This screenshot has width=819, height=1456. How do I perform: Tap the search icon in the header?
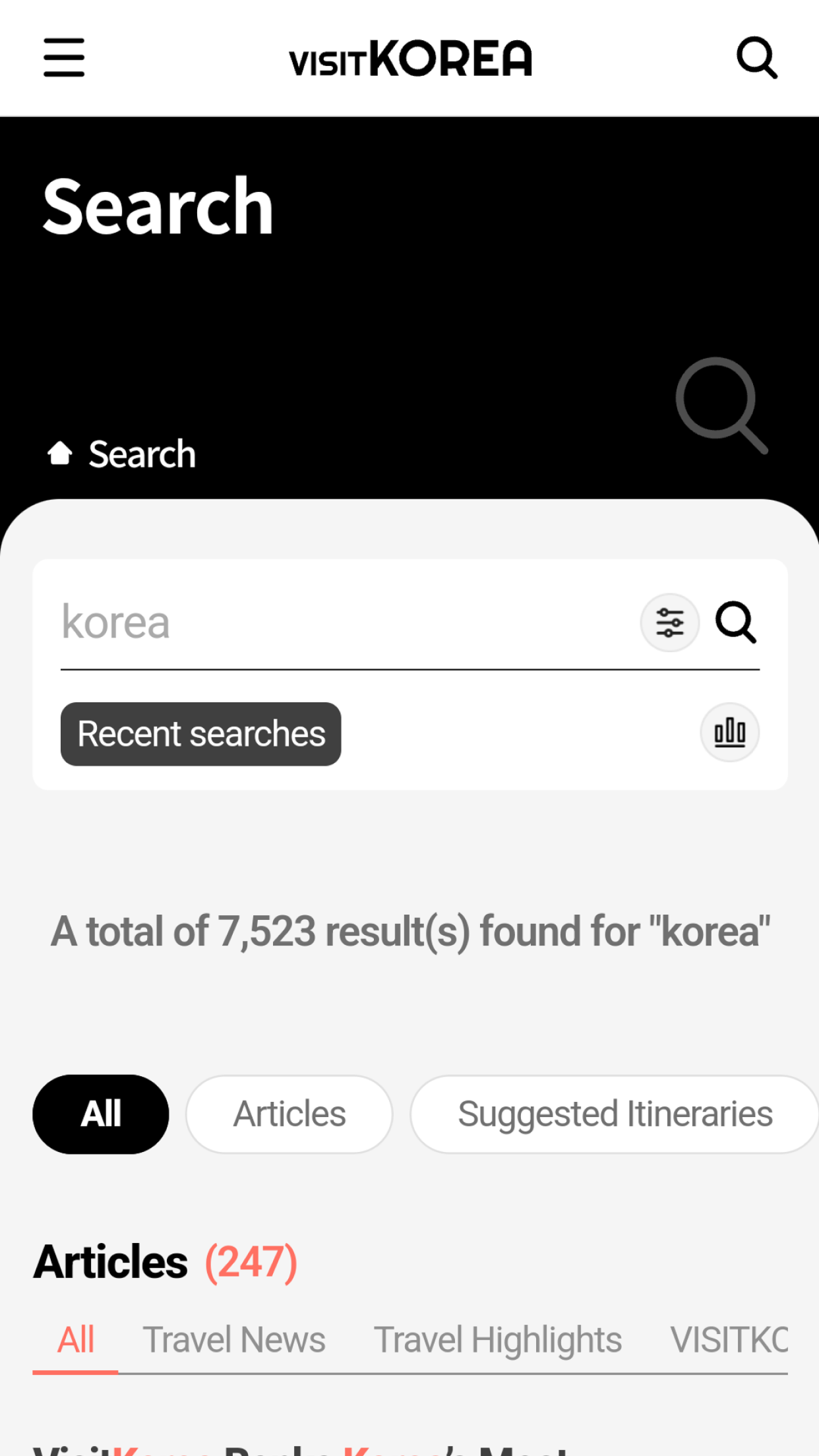click(756, 58)
